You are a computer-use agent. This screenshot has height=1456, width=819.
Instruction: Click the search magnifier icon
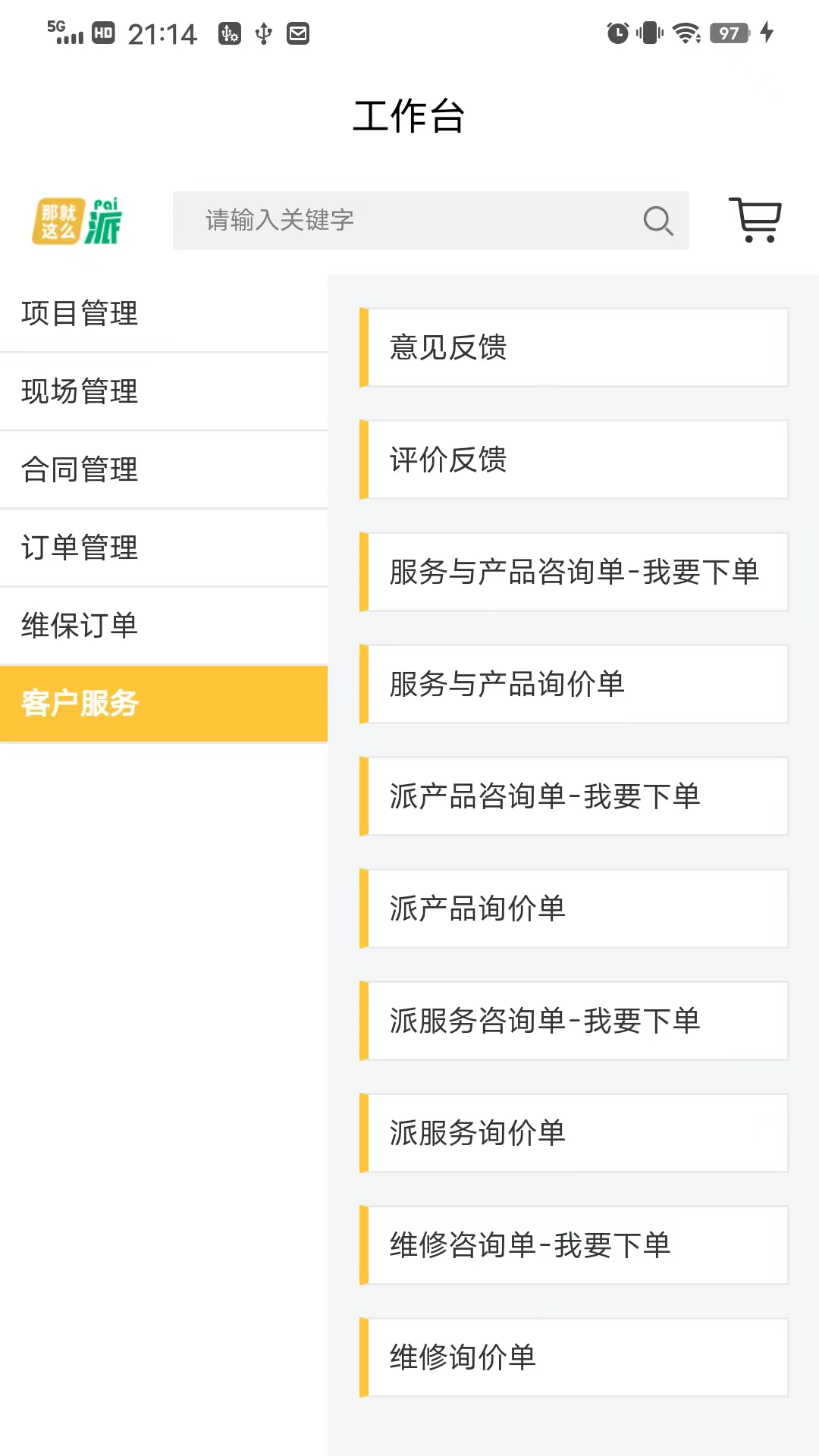(x=658, y=221)
